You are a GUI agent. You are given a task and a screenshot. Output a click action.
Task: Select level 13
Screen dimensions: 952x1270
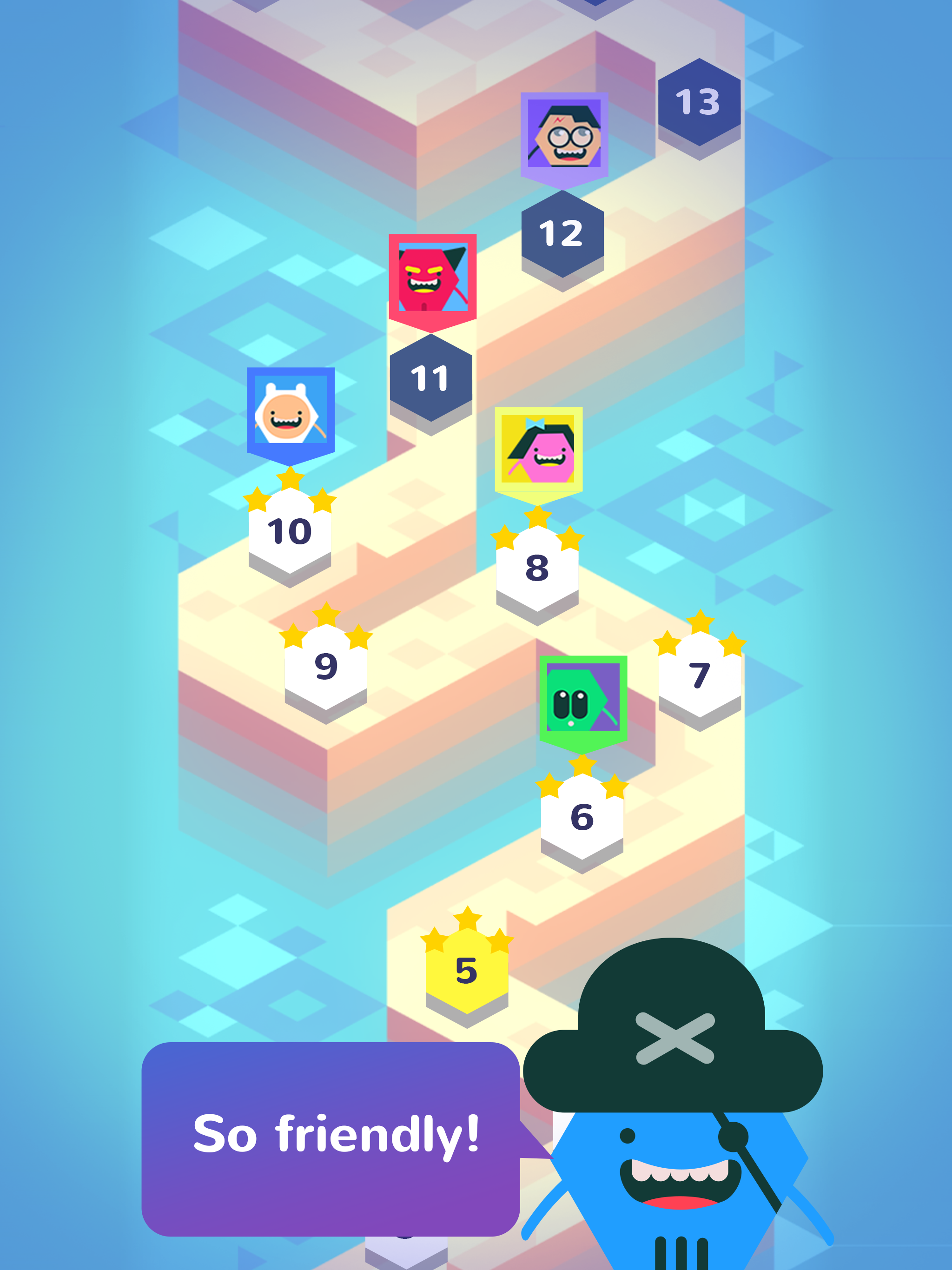coord(699,102)
